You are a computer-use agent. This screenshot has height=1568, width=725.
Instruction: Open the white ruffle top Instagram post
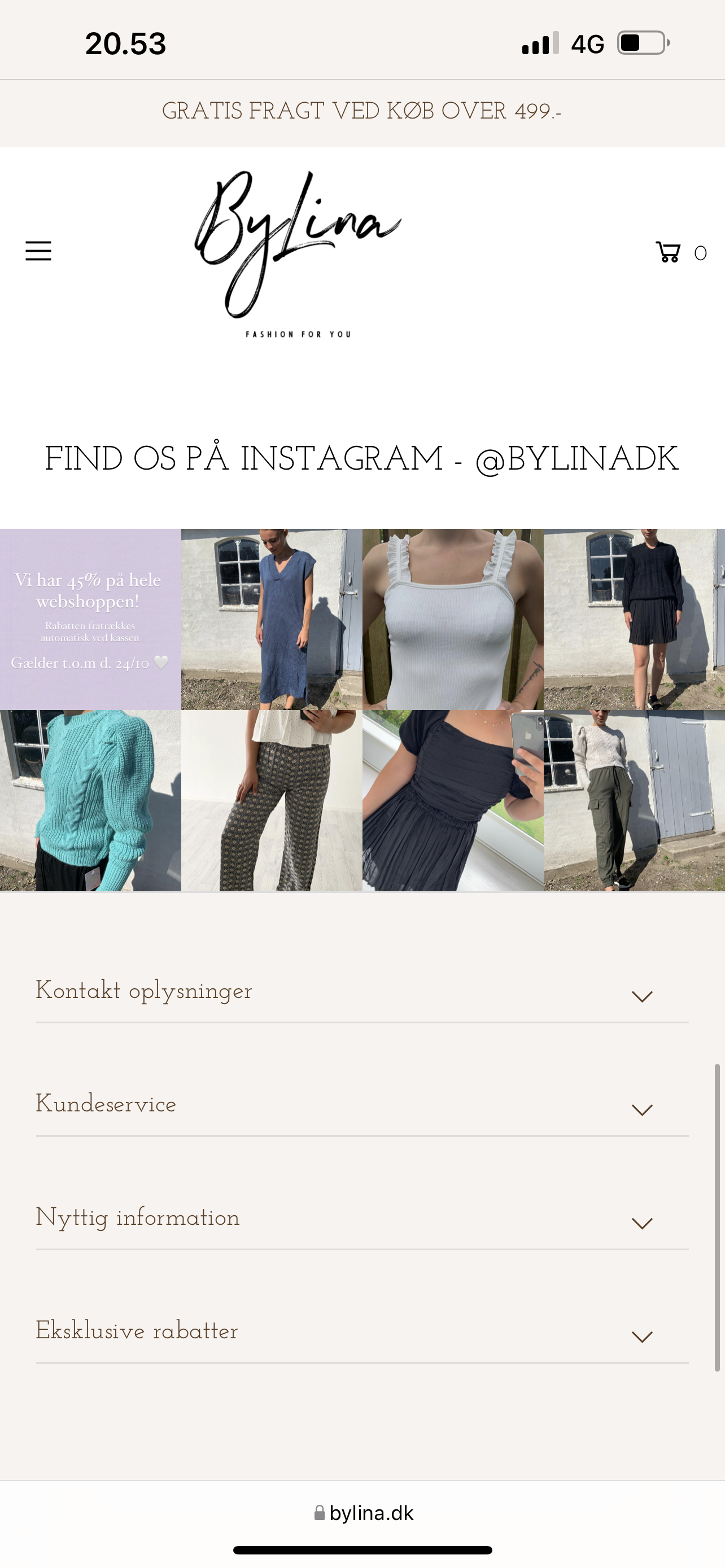coord(452,619)
